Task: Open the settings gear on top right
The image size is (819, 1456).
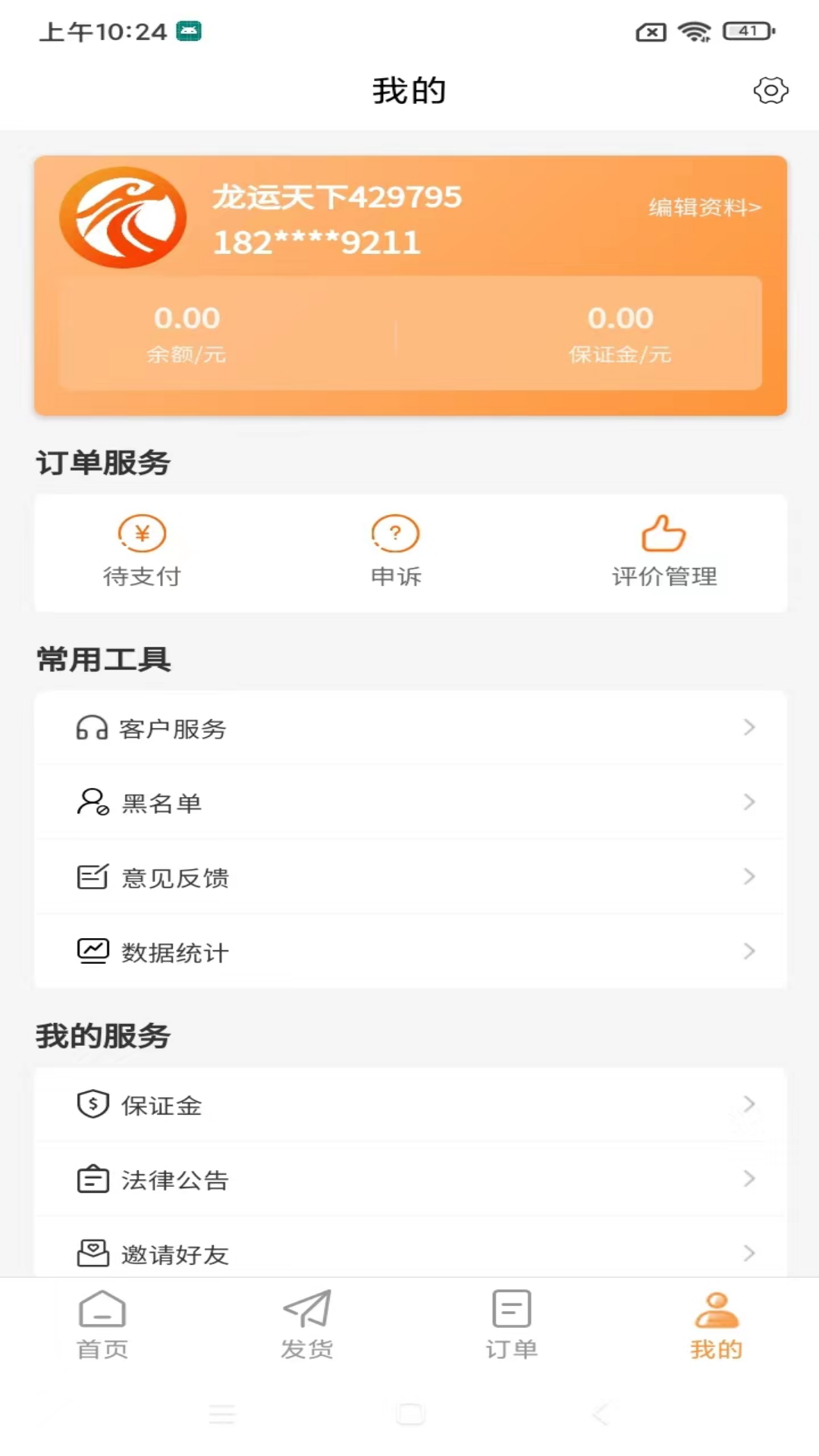Action: click(771, 89)
